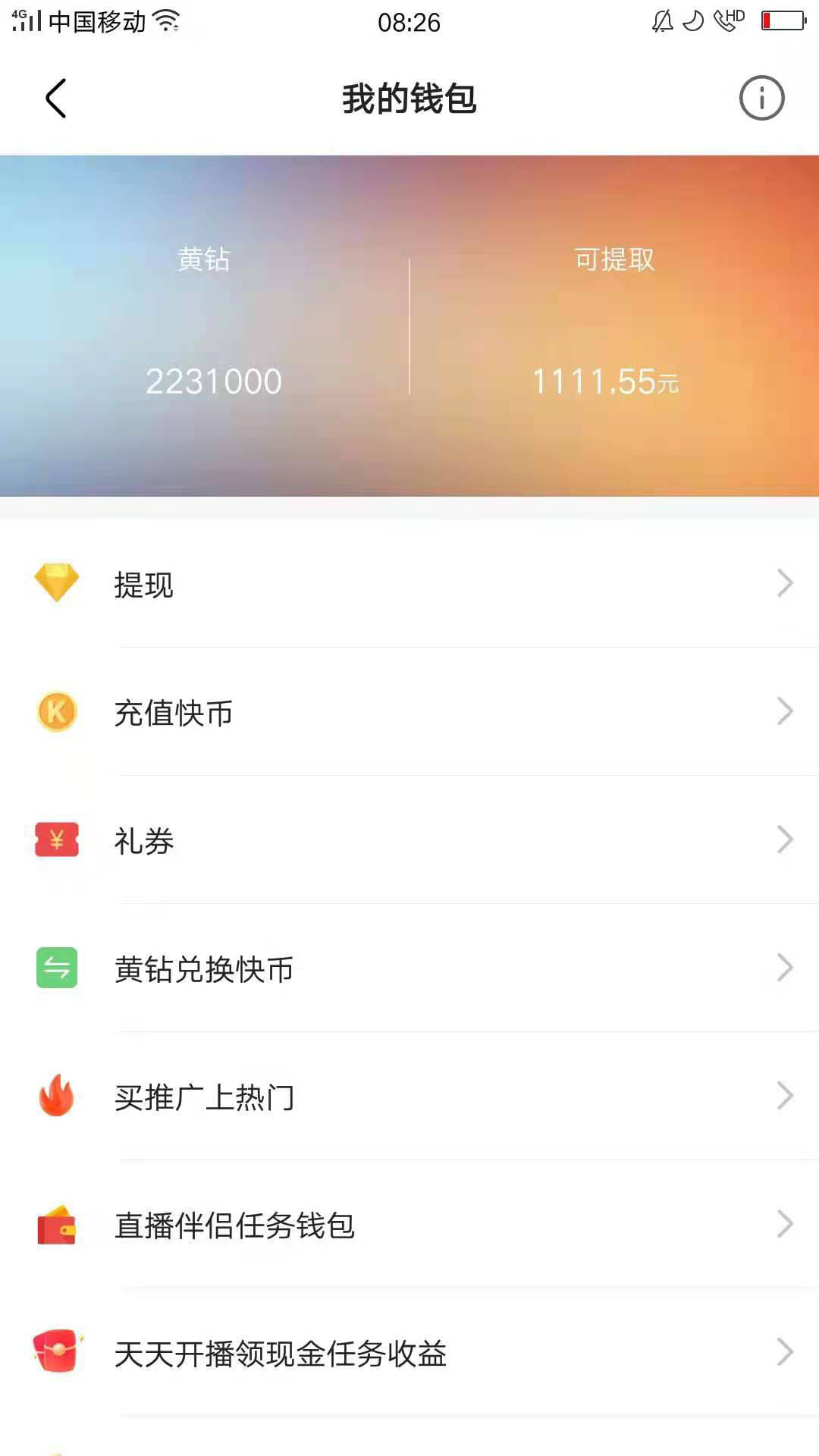Open the 提现 withdrawal row
This screenshot has height=1456, width=819.
(409, 584)
